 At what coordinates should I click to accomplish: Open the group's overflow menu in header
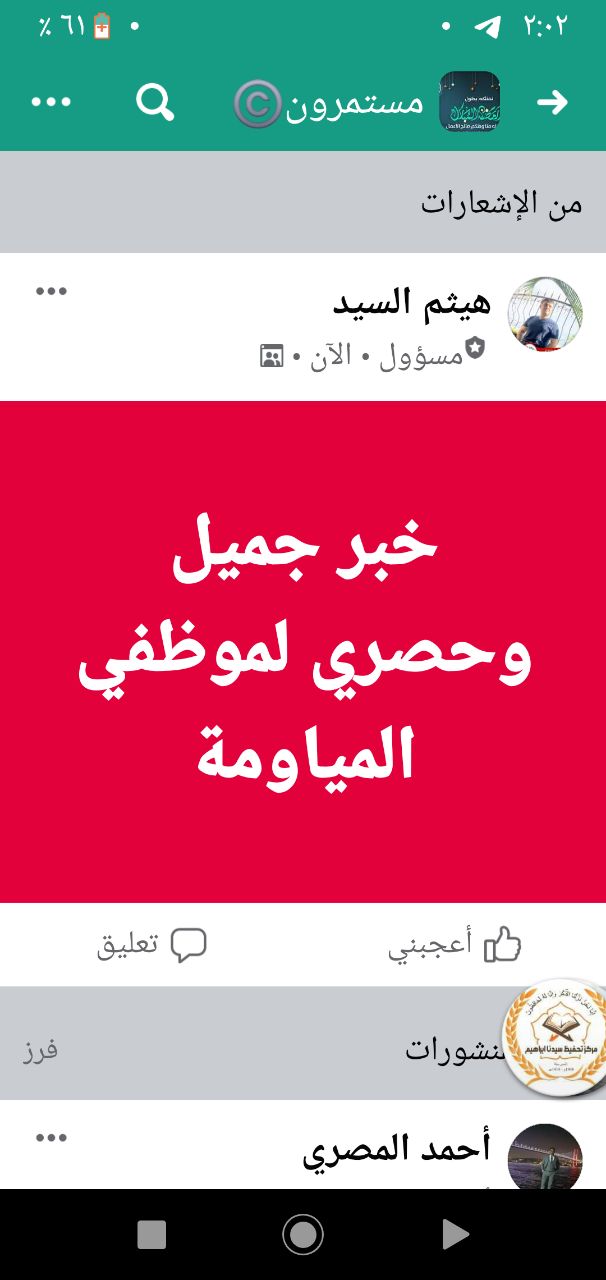tap(51, 102)
